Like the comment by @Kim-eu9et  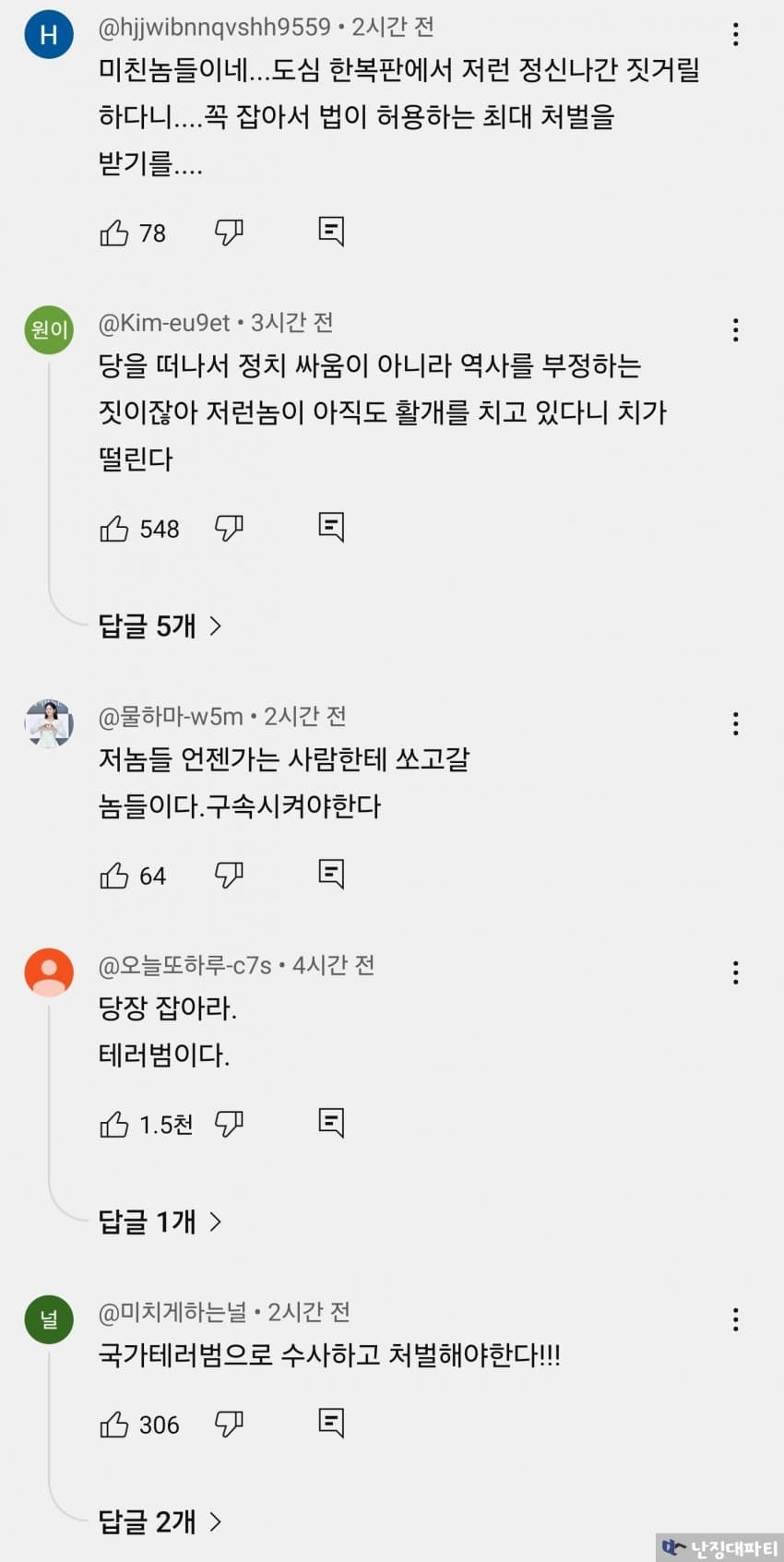pyautogui.click(x=113, y=529)
